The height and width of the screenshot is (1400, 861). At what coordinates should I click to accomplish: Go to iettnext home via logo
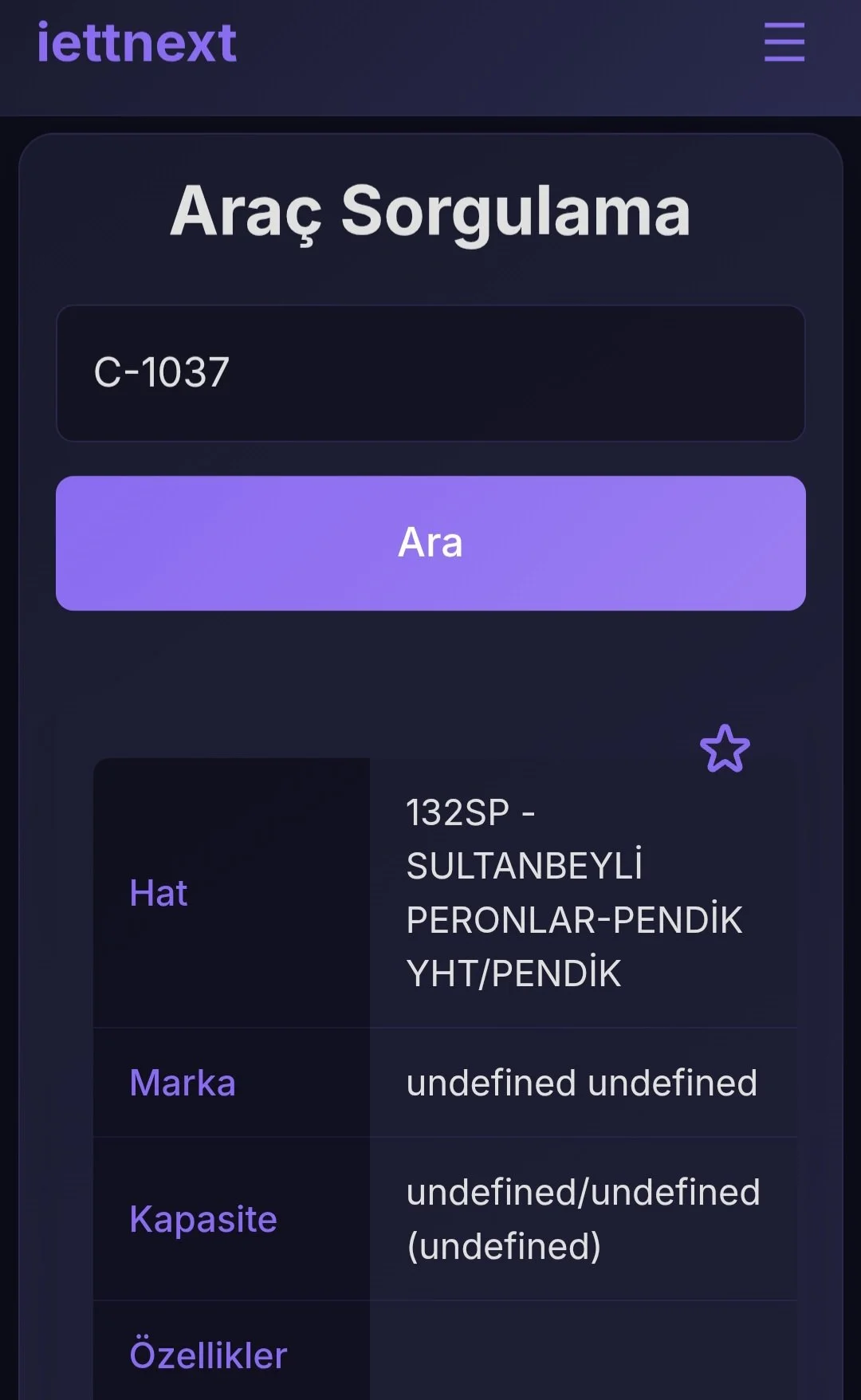coord(137,42)
